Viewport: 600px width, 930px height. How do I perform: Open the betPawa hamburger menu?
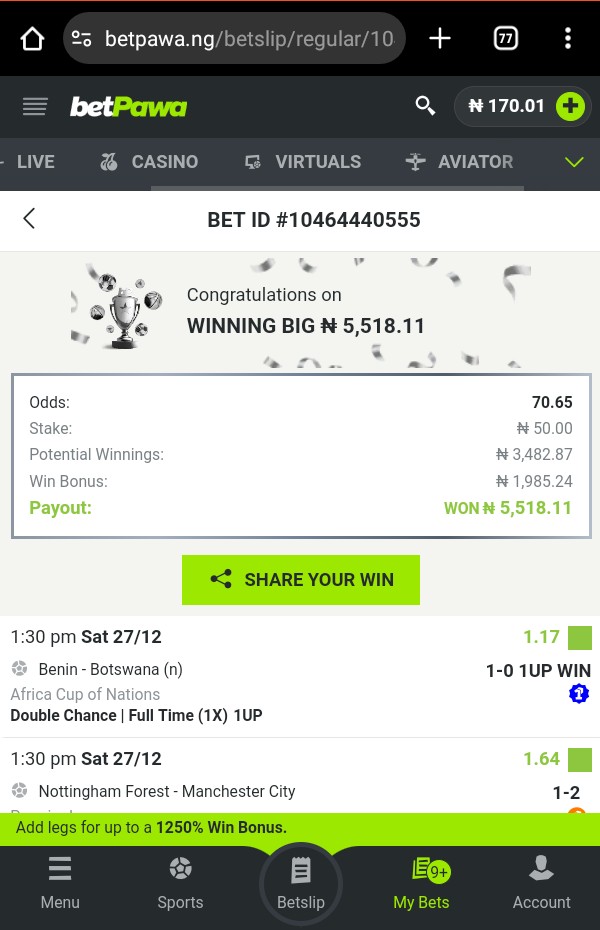point(35,107)
